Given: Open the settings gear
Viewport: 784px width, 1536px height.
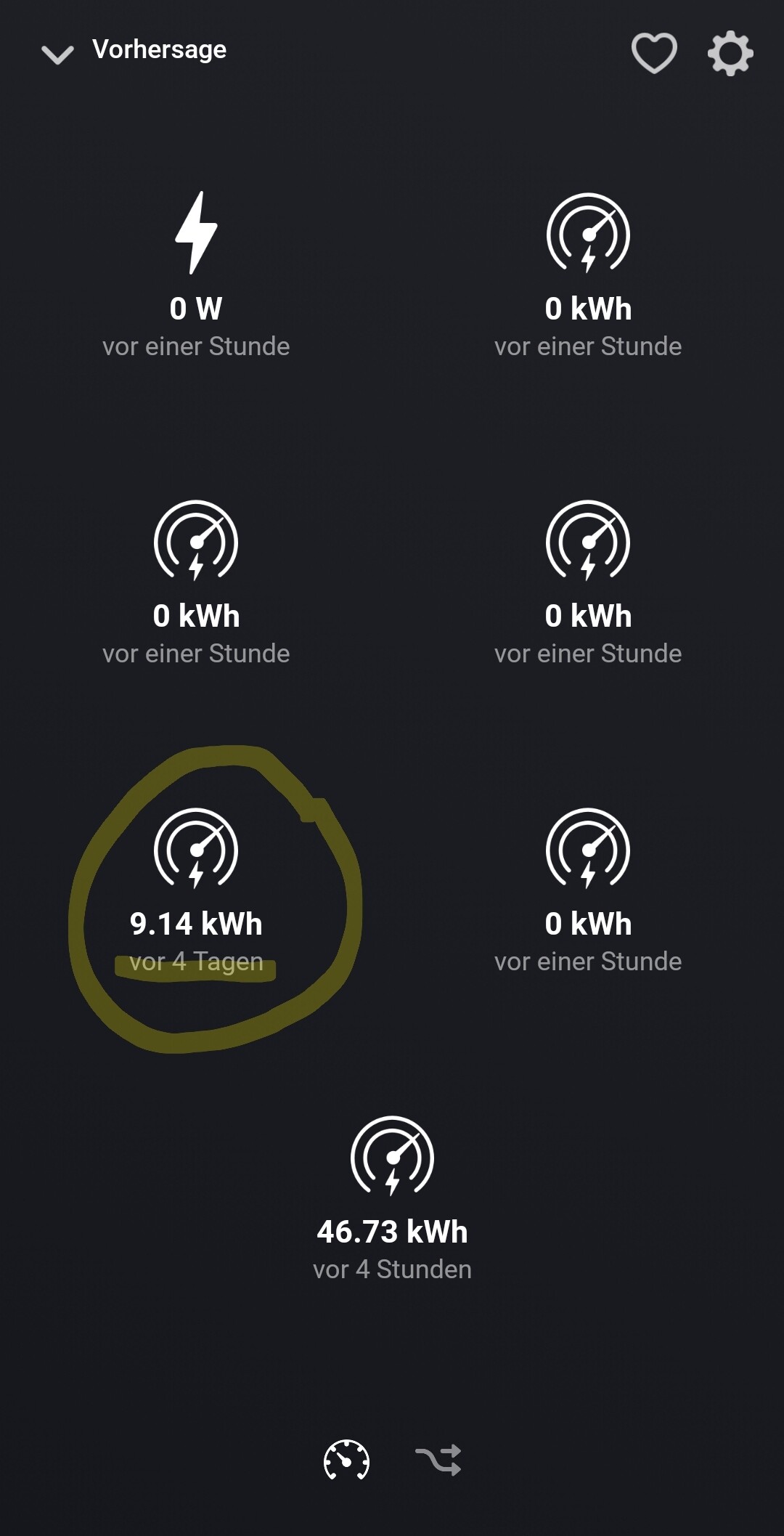Looking at the screenshot, I should [x=730, y=53].
